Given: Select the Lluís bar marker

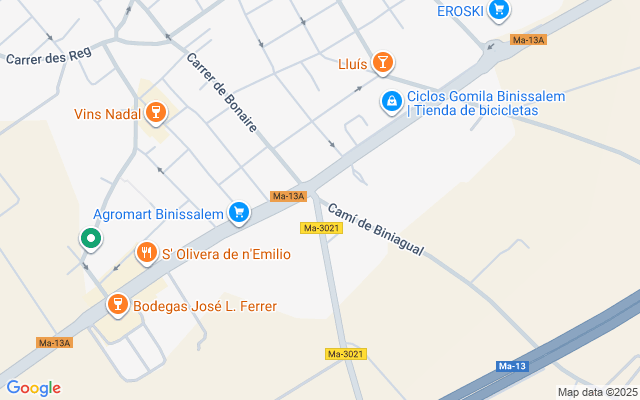Looking at the screenshot, I should click(381, 64).
